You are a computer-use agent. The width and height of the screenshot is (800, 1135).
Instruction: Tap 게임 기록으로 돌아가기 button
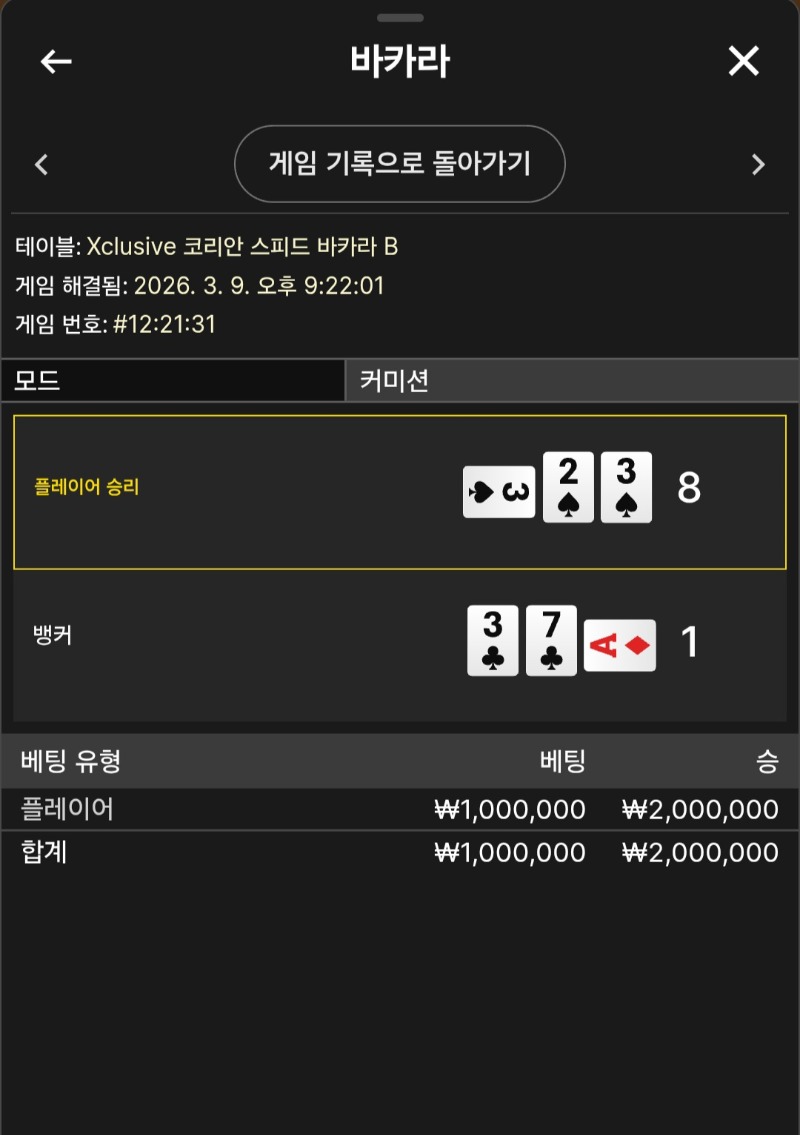399,164
